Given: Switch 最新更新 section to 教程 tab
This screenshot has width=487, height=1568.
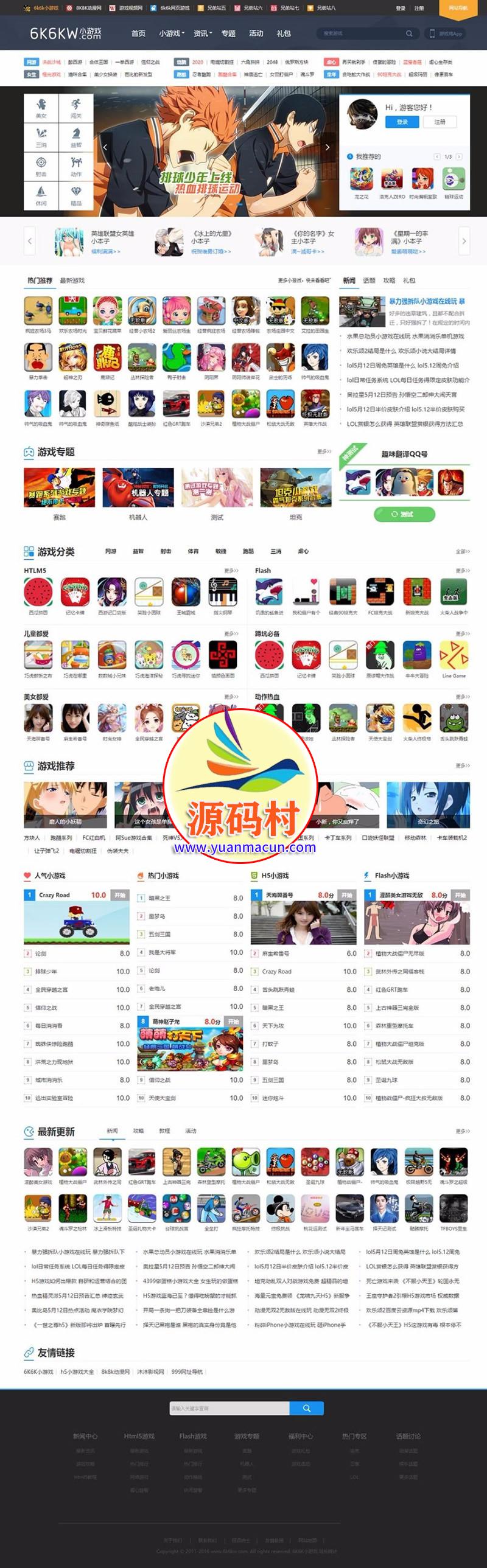Looking at the screenshot, I should tap(164, 1131).
